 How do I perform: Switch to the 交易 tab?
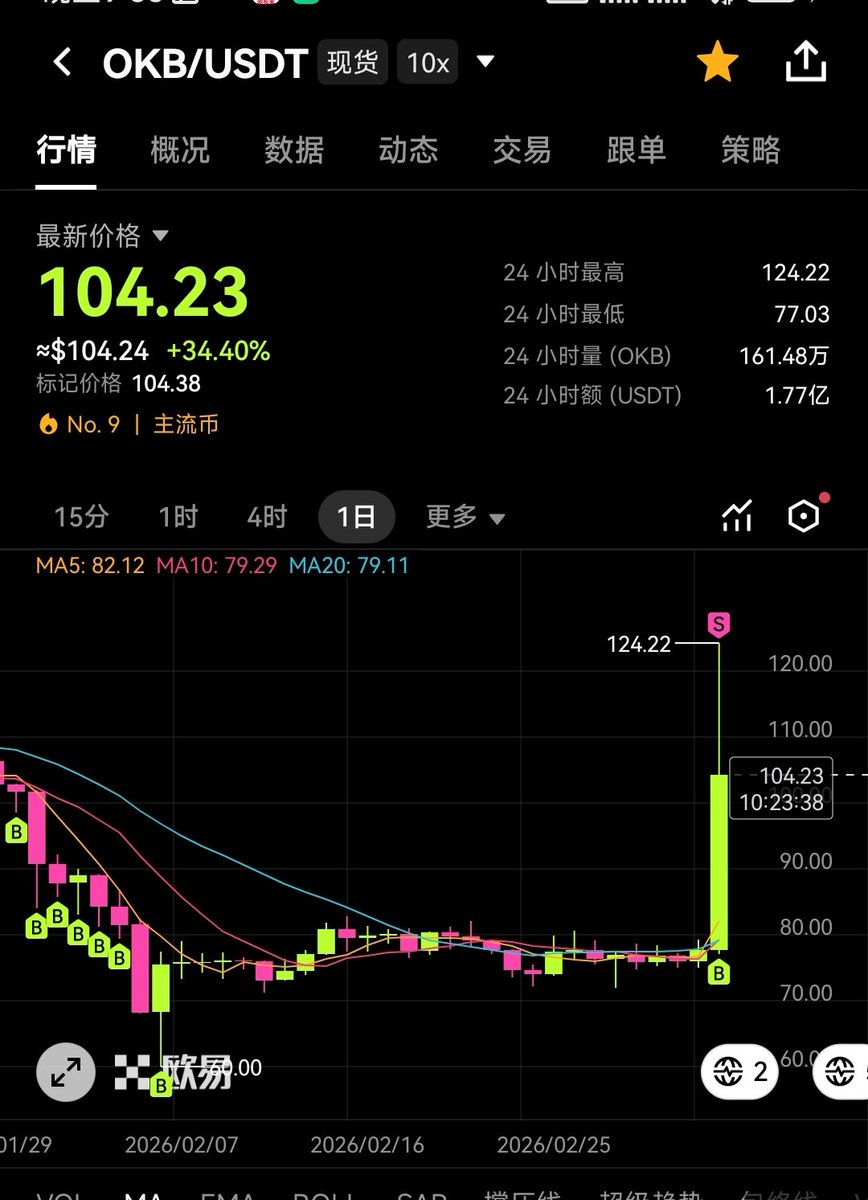[522, 151]
